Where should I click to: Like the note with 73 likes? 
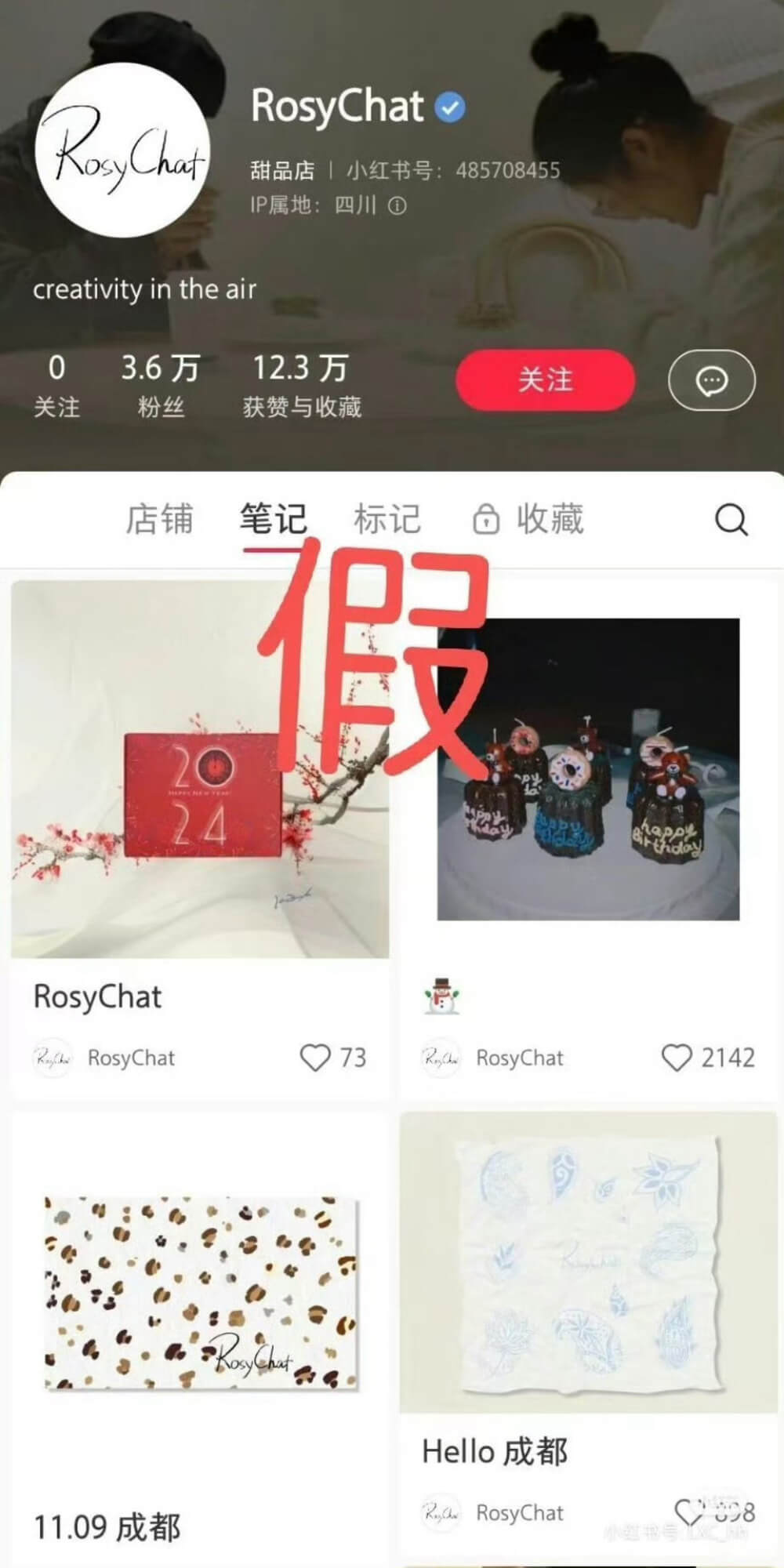tap(315, 1058)
